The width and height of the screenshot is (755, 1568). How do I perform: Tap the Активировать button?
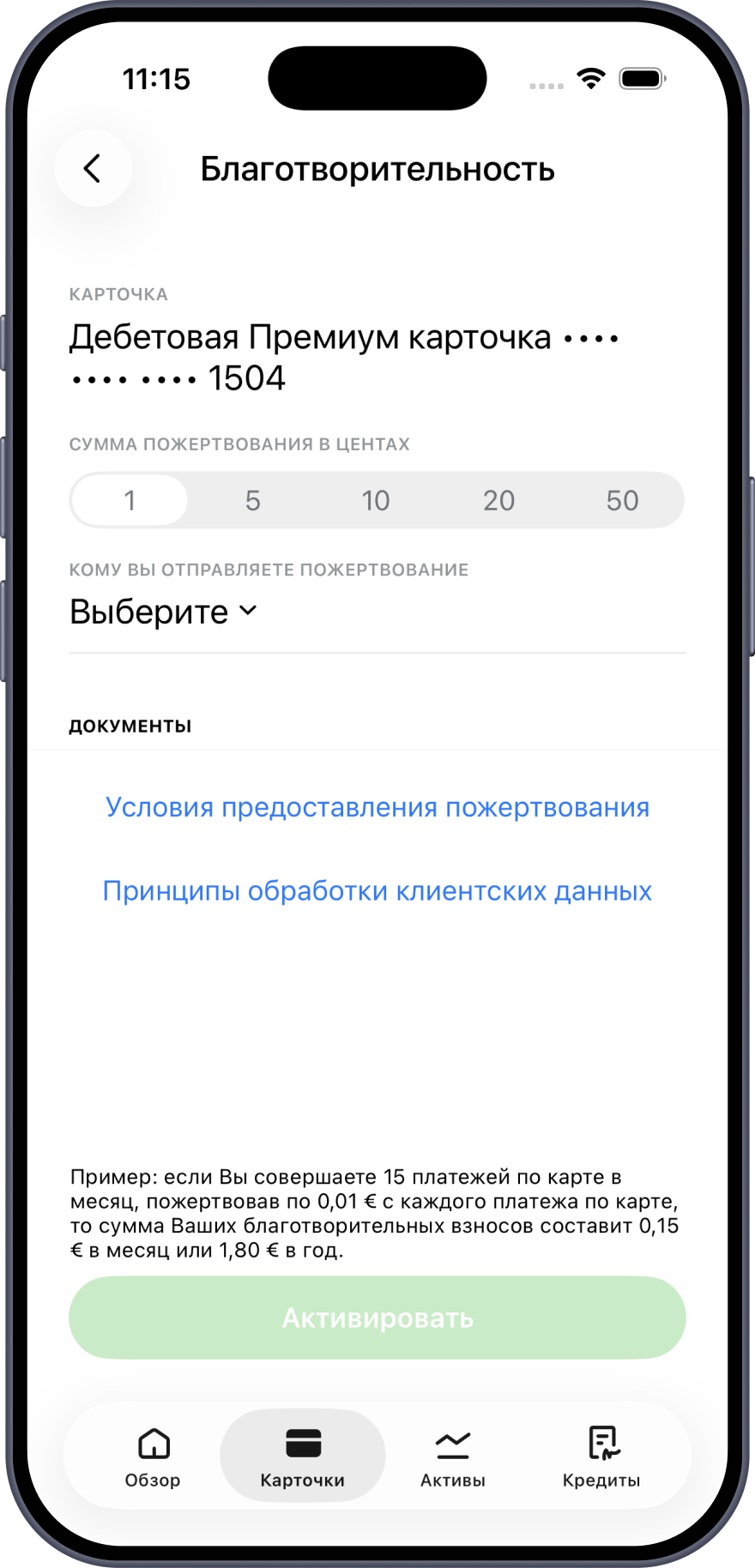377,1318
